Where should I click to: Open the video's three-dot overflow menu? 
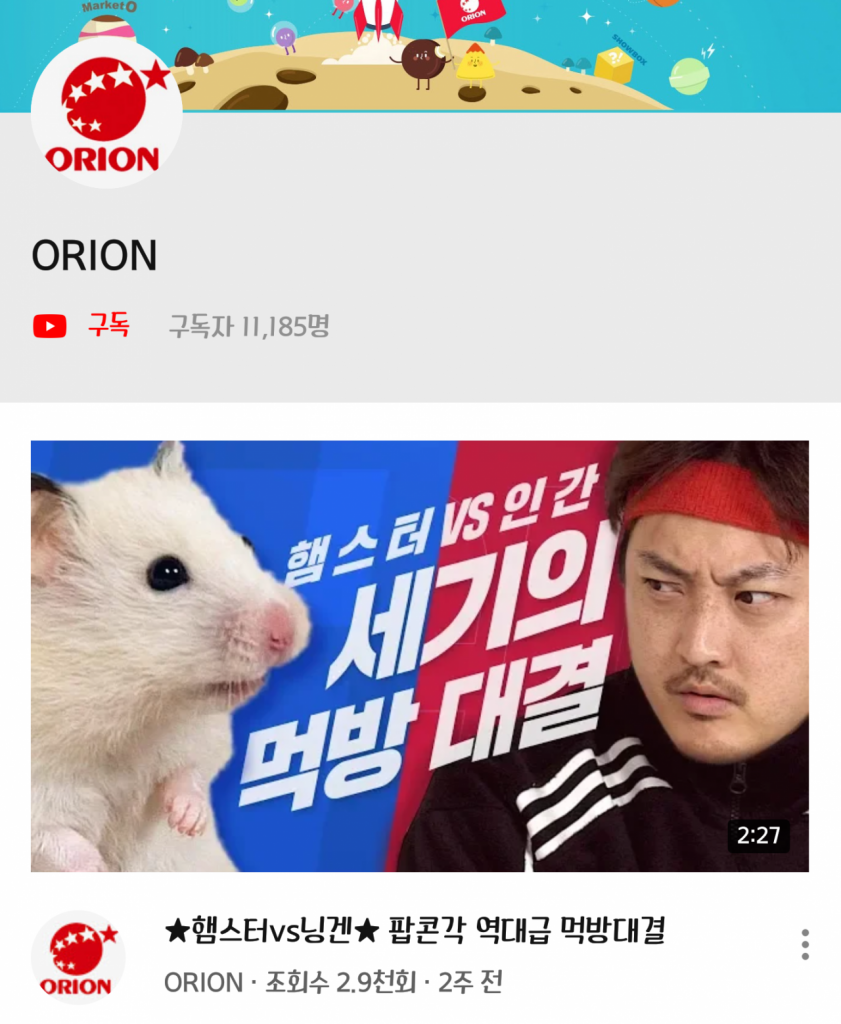click(804, 944)
